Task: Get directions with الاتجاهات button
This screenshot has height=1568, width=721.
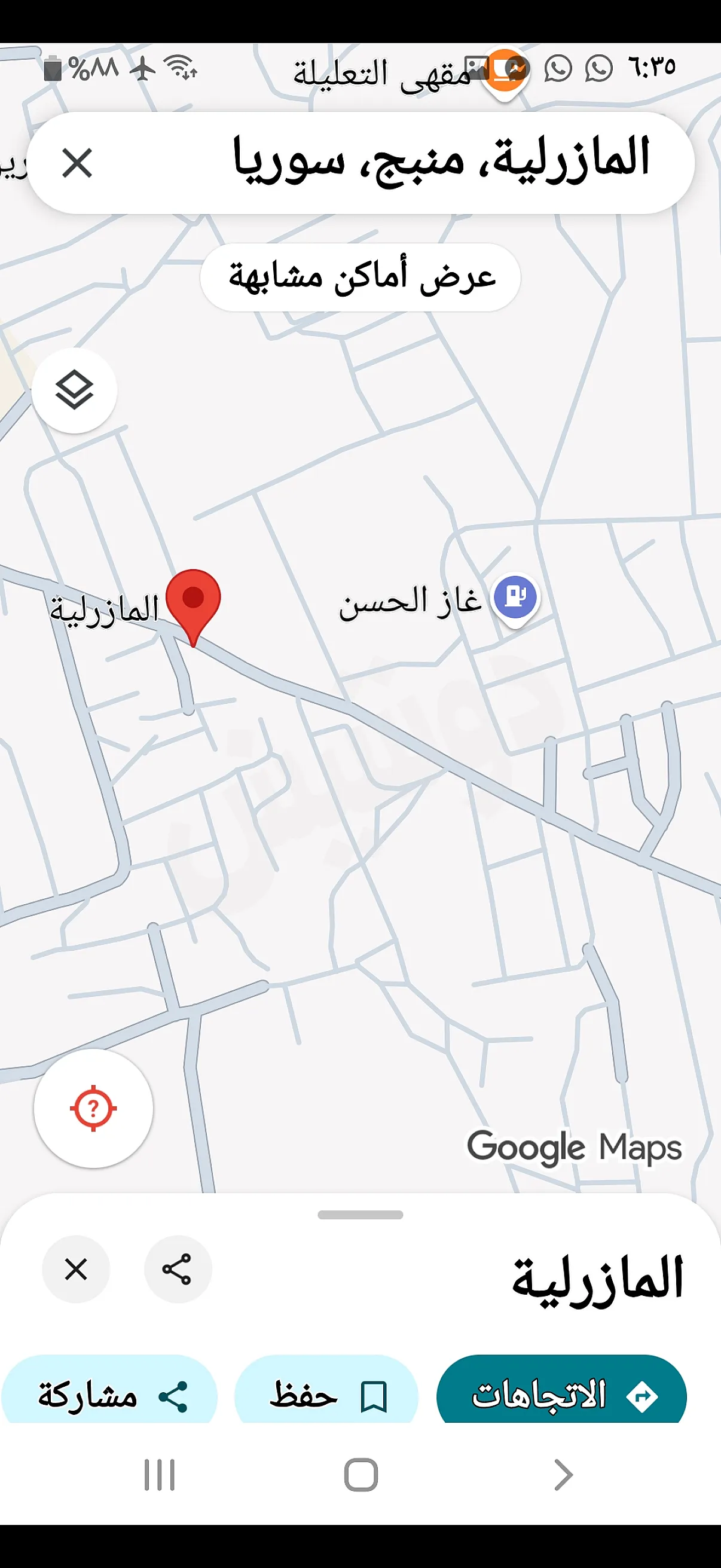Action: click(x=561, y=1395)
